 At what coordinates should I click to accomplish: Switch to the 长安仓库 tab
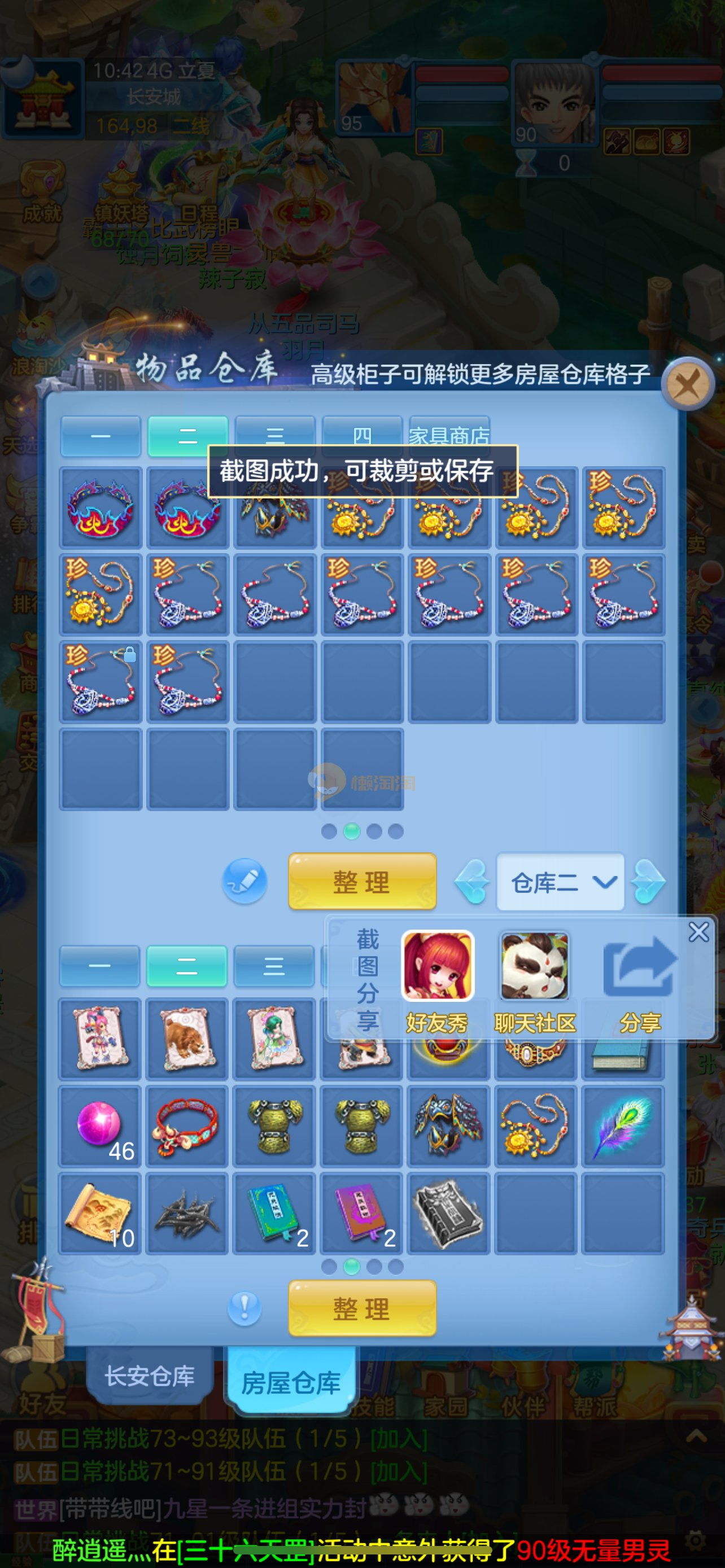pos(150,1376)
